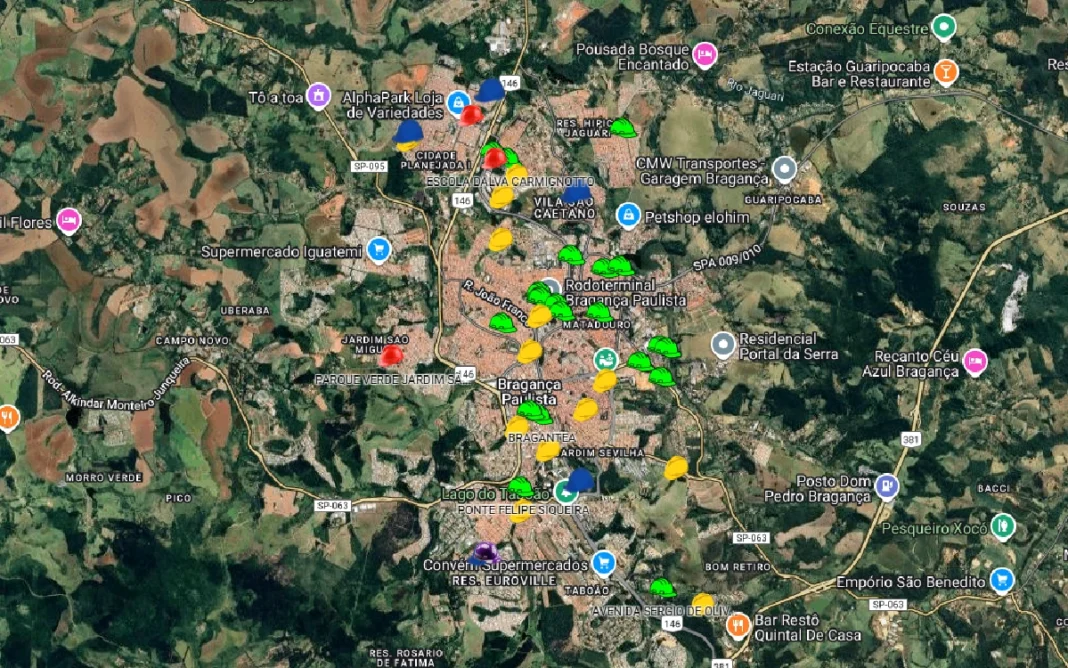Tap the Pousada Bosque Encantado hotel pin
The image size is (1068, 668).
pyautogui.click(x=705, y=54)
